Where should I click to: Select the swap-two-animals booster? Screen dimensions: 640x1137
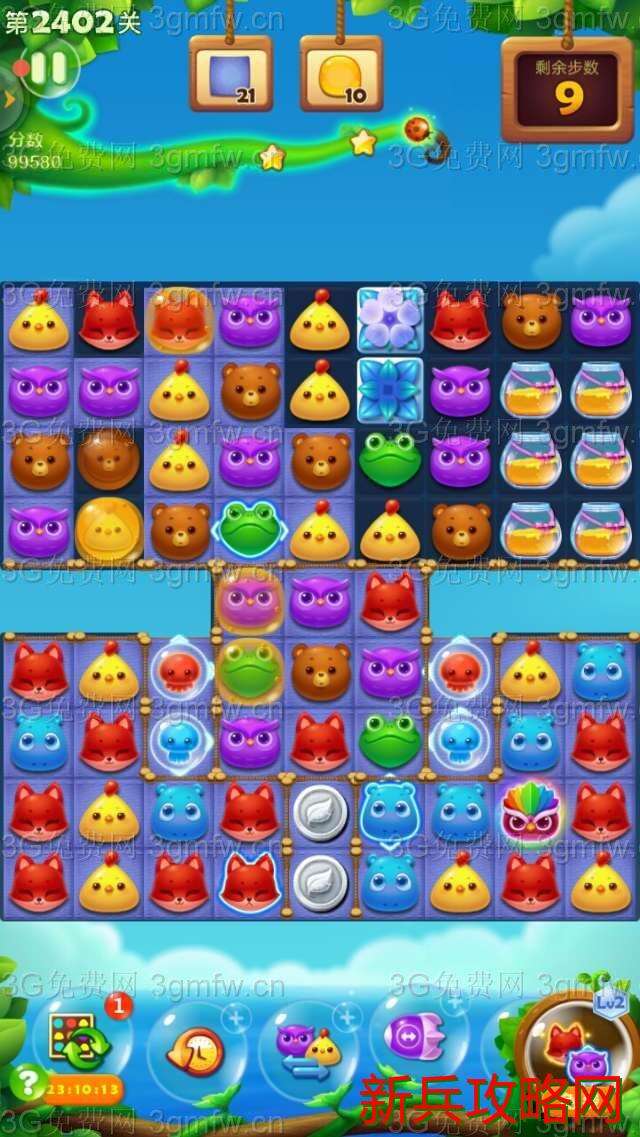coord(308,1047)
